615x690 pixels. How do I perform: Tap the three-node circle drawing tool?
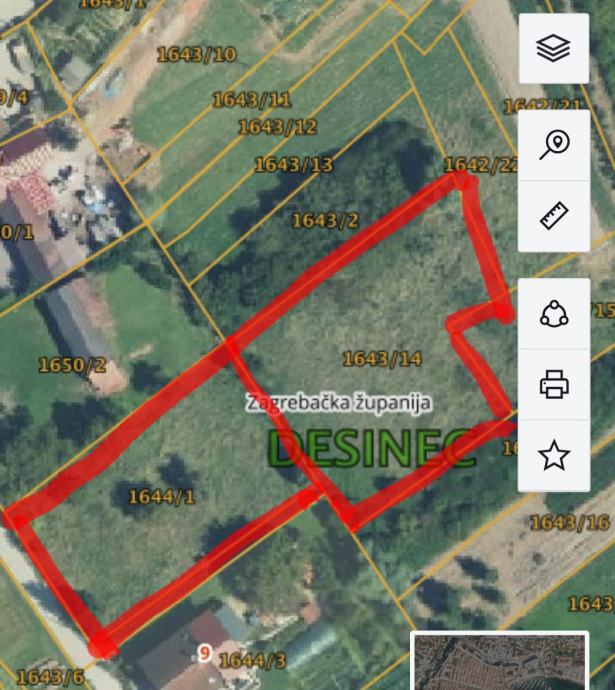click(553, 314)
